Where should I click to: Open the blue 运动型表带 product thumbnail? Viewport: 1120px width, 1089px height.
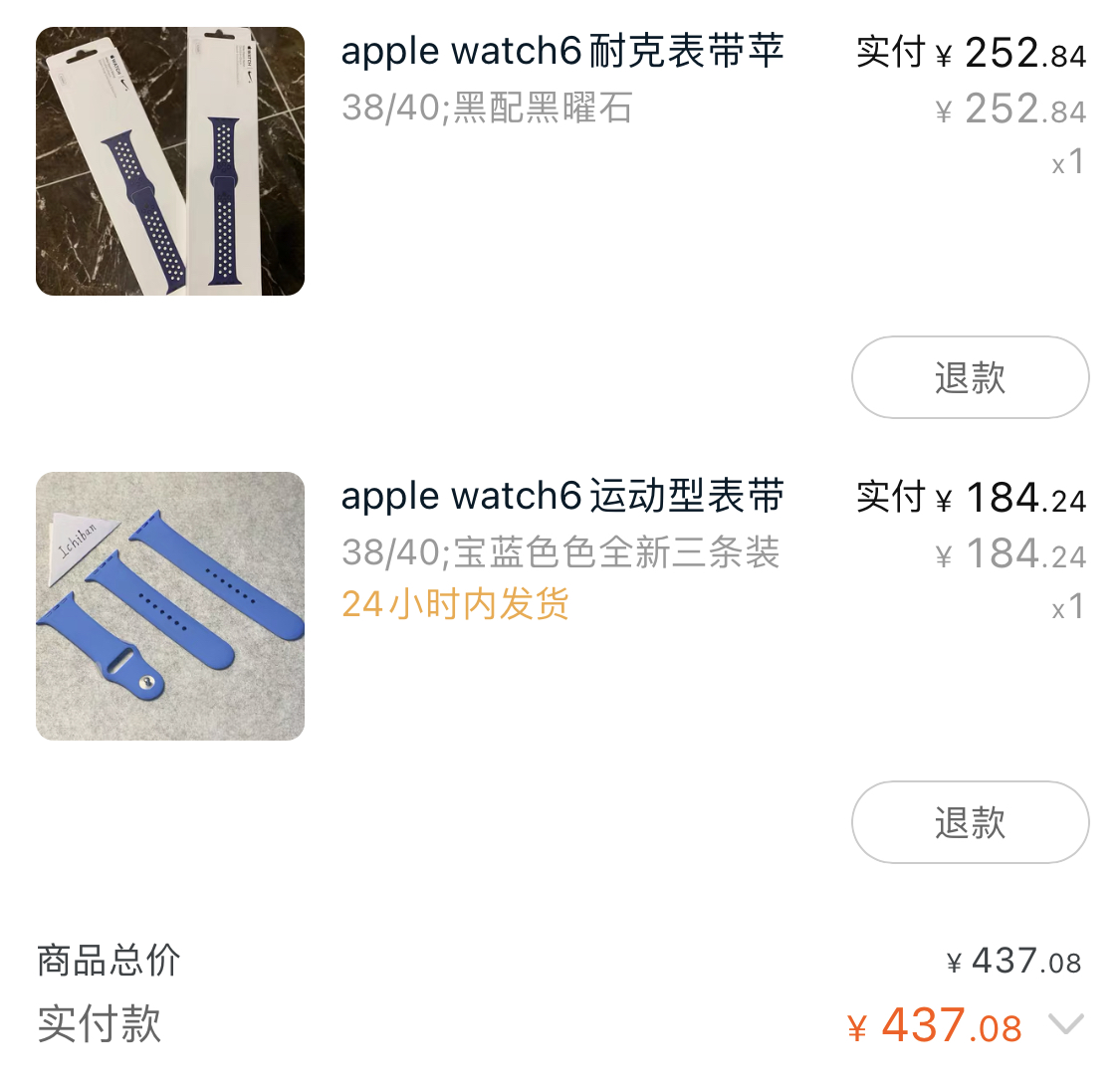coord(170,605)
